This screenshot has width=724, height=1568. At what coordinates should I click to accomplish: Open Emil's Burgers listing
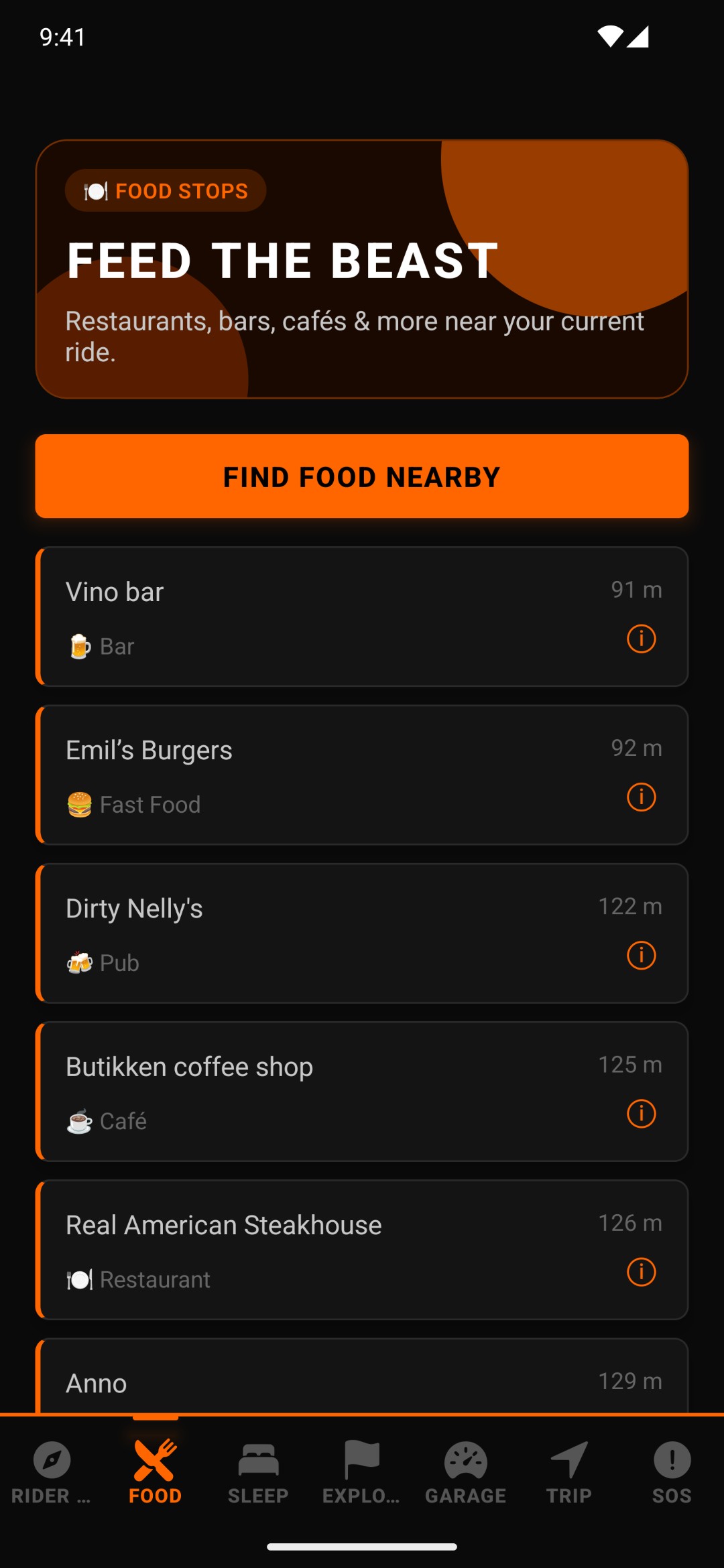tap(362, 775)
